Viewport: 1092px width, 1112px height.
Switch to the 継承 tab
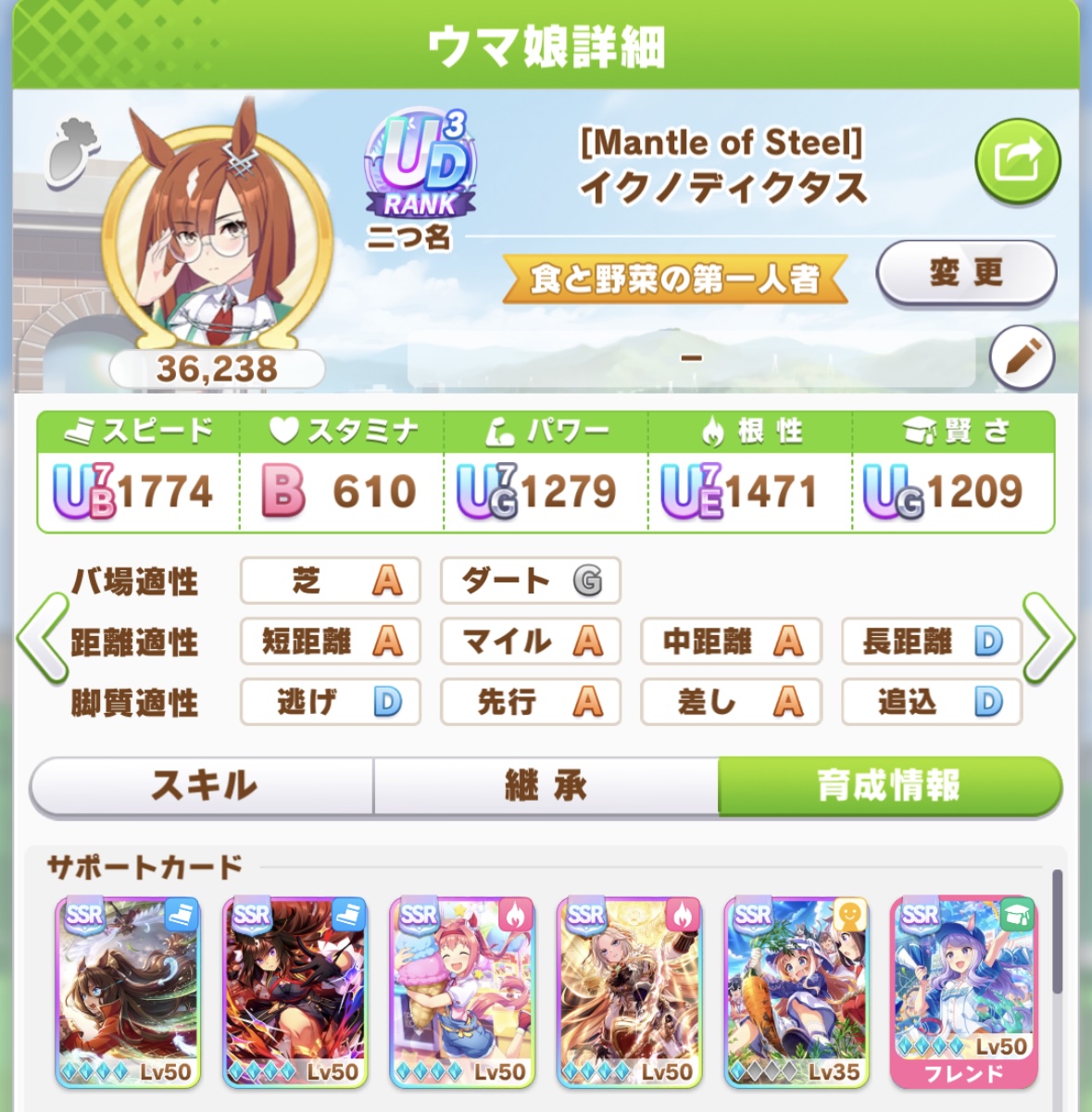click(546, 786)
